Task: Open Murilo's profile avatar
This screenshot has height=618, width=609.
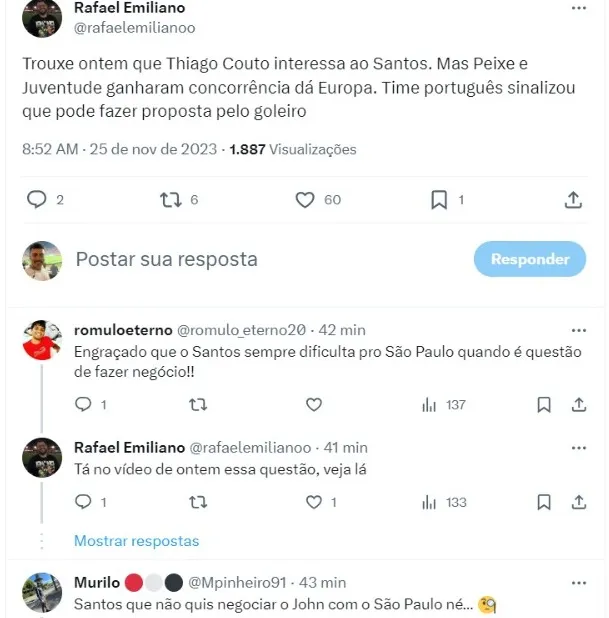Action: pyautogui.click(x=42, y=592)
